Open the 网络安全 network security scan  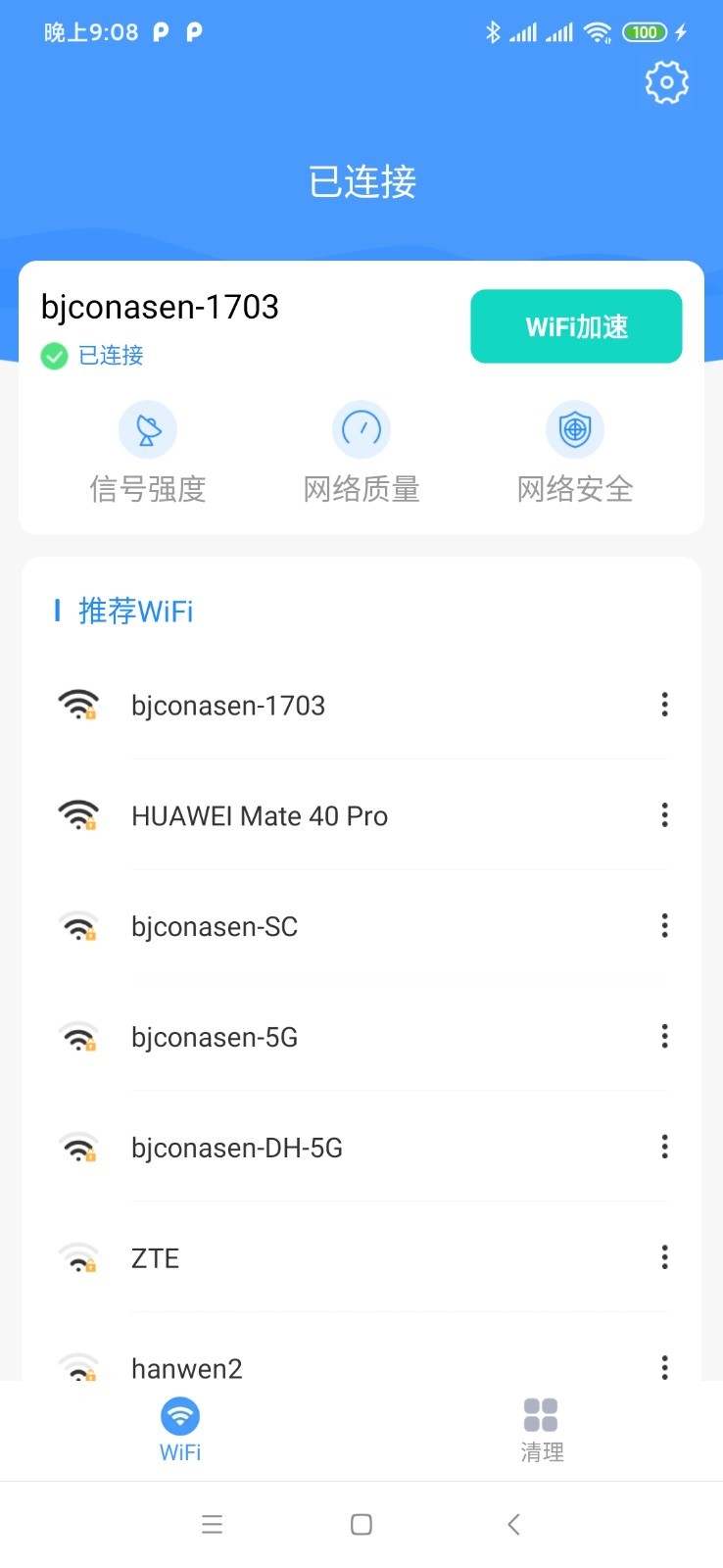pyautogui.click(x=574, y=453)
